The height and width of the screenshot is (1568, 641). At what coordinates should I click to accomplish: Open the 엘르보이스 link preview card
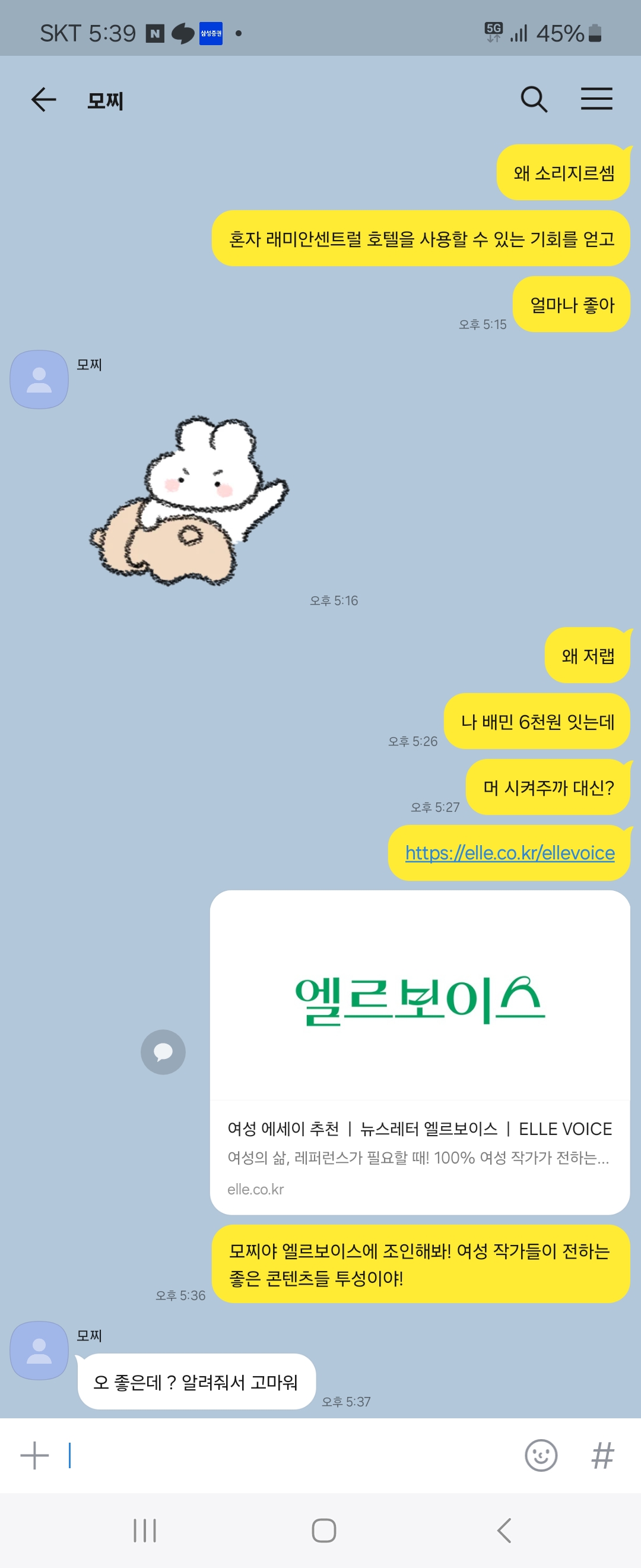pyautogui.click(x=420, y=1052)
